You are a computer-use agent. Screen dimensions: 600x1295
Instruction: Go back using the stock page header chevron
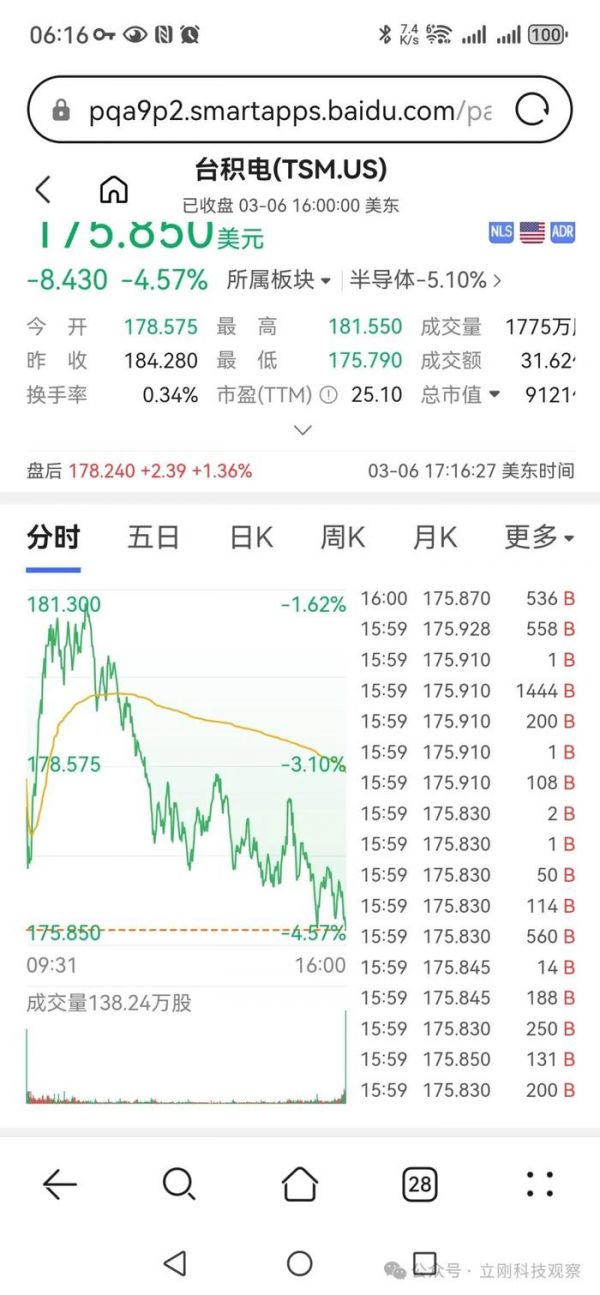pos(43,189)
